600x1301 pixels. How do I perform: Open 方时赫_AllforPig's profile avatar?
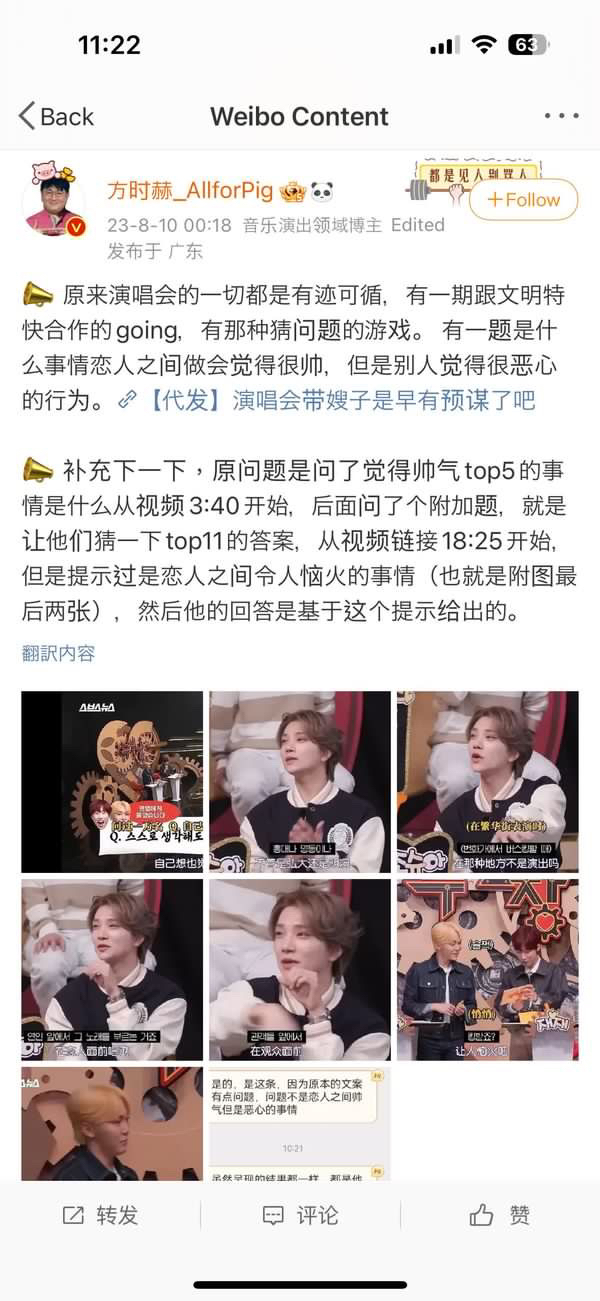pos(54,207)
